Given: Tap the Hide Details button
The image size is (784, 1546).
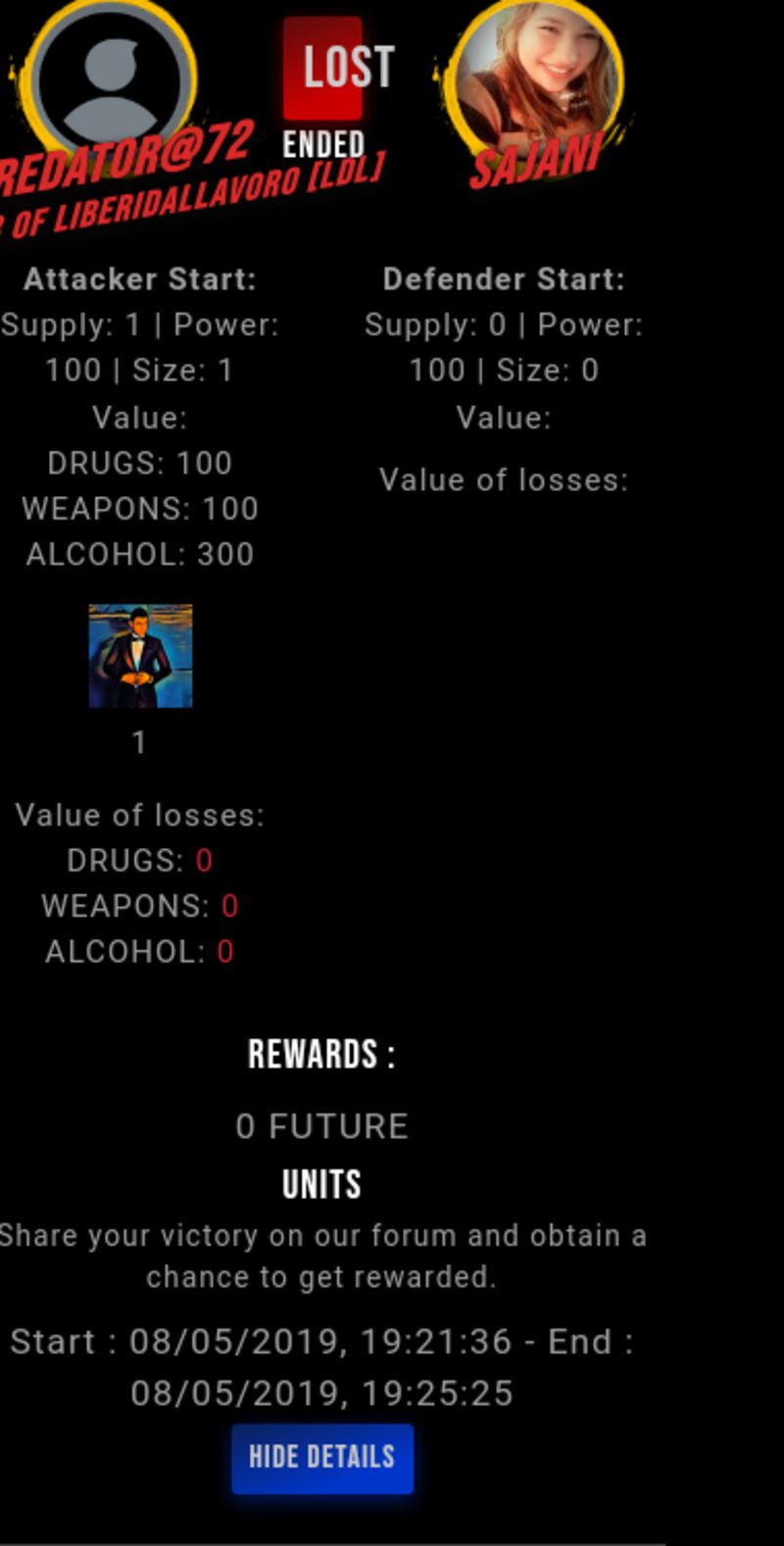Looking at the screenshot, I should click(321, 1458).
